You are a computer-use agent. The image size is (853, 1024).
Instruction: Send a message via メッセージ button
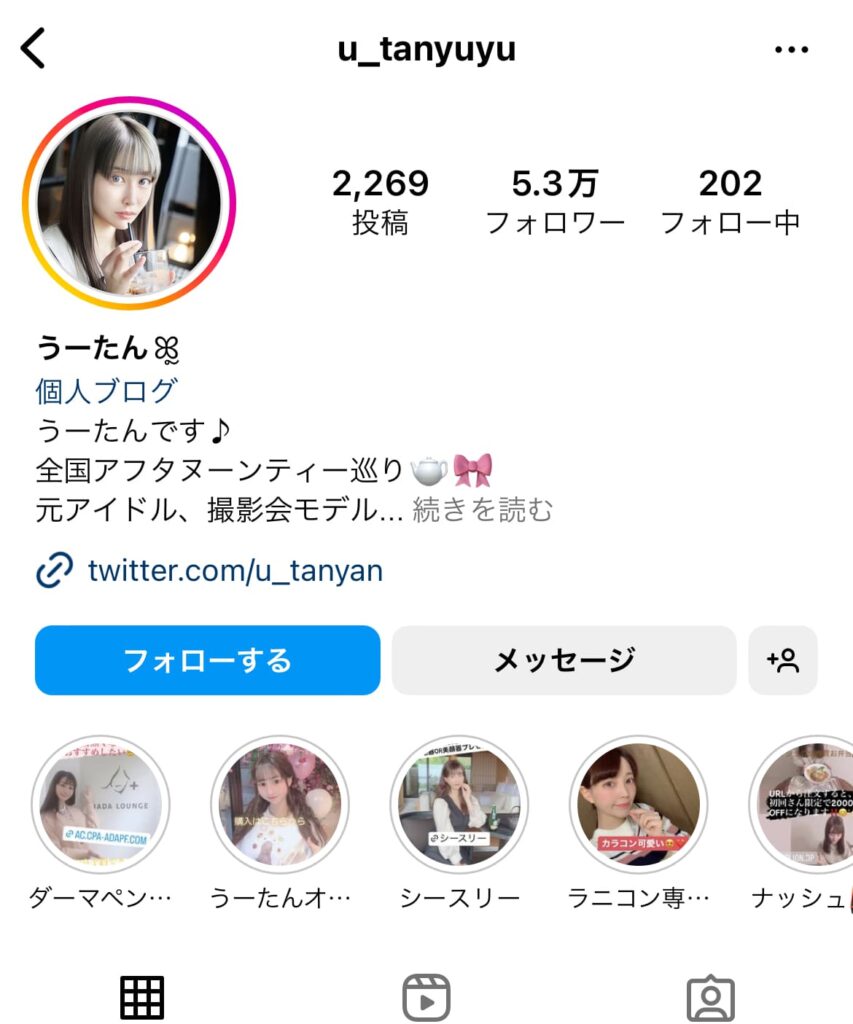(564, 660)
